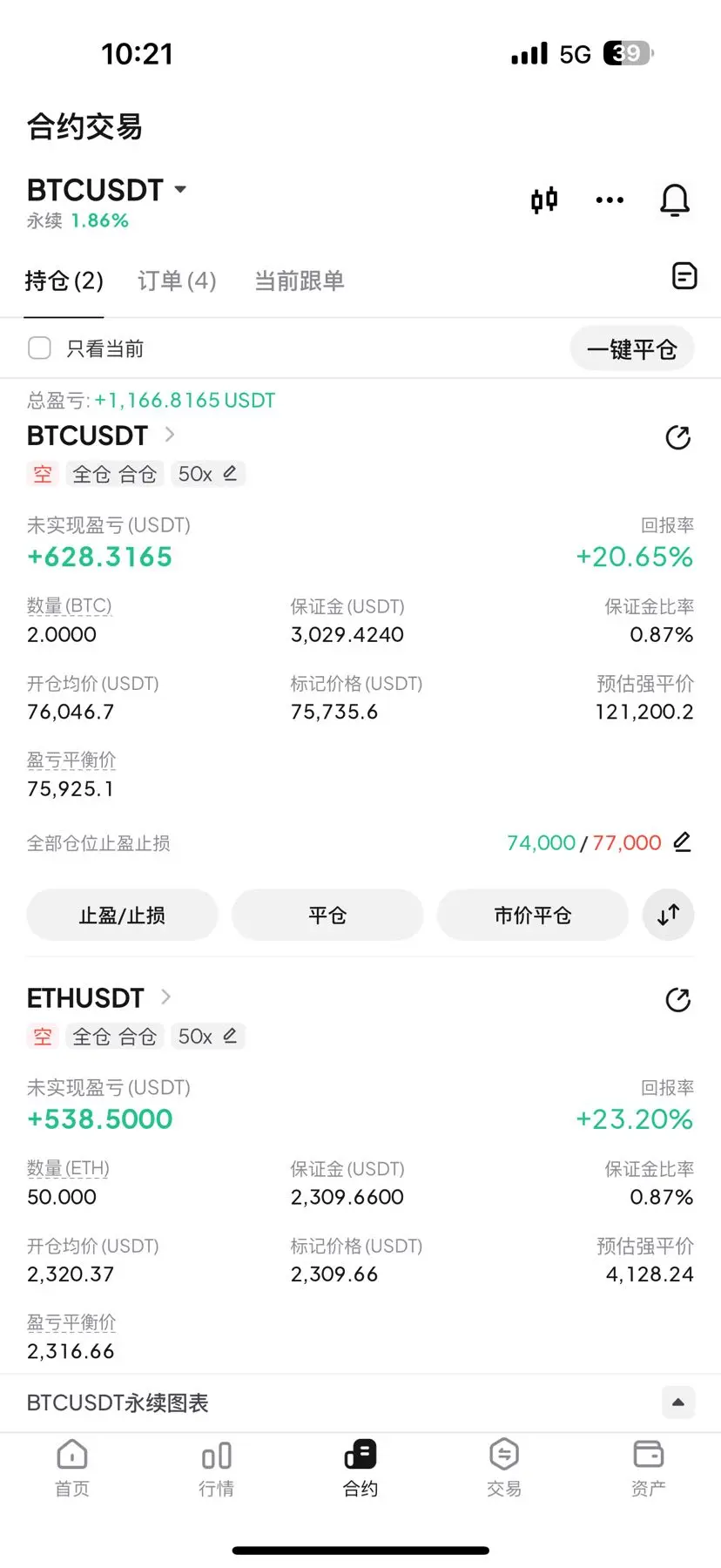Edit the BTCUSDT 50x leverage
The image size is (721, 1568).
pyautogui.click(x=208, y=474)
